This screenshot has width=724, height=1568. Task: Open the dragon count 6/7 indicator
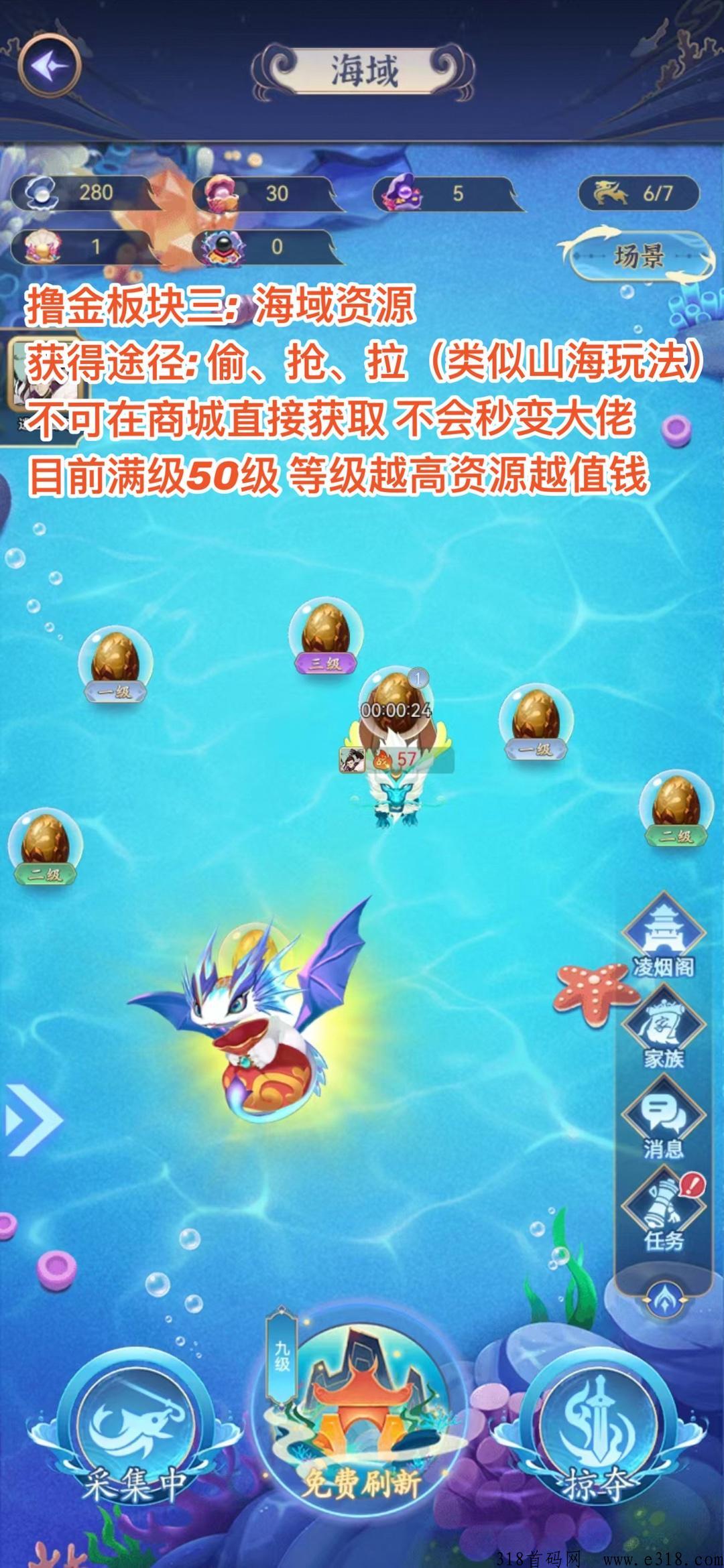point(639,194)
